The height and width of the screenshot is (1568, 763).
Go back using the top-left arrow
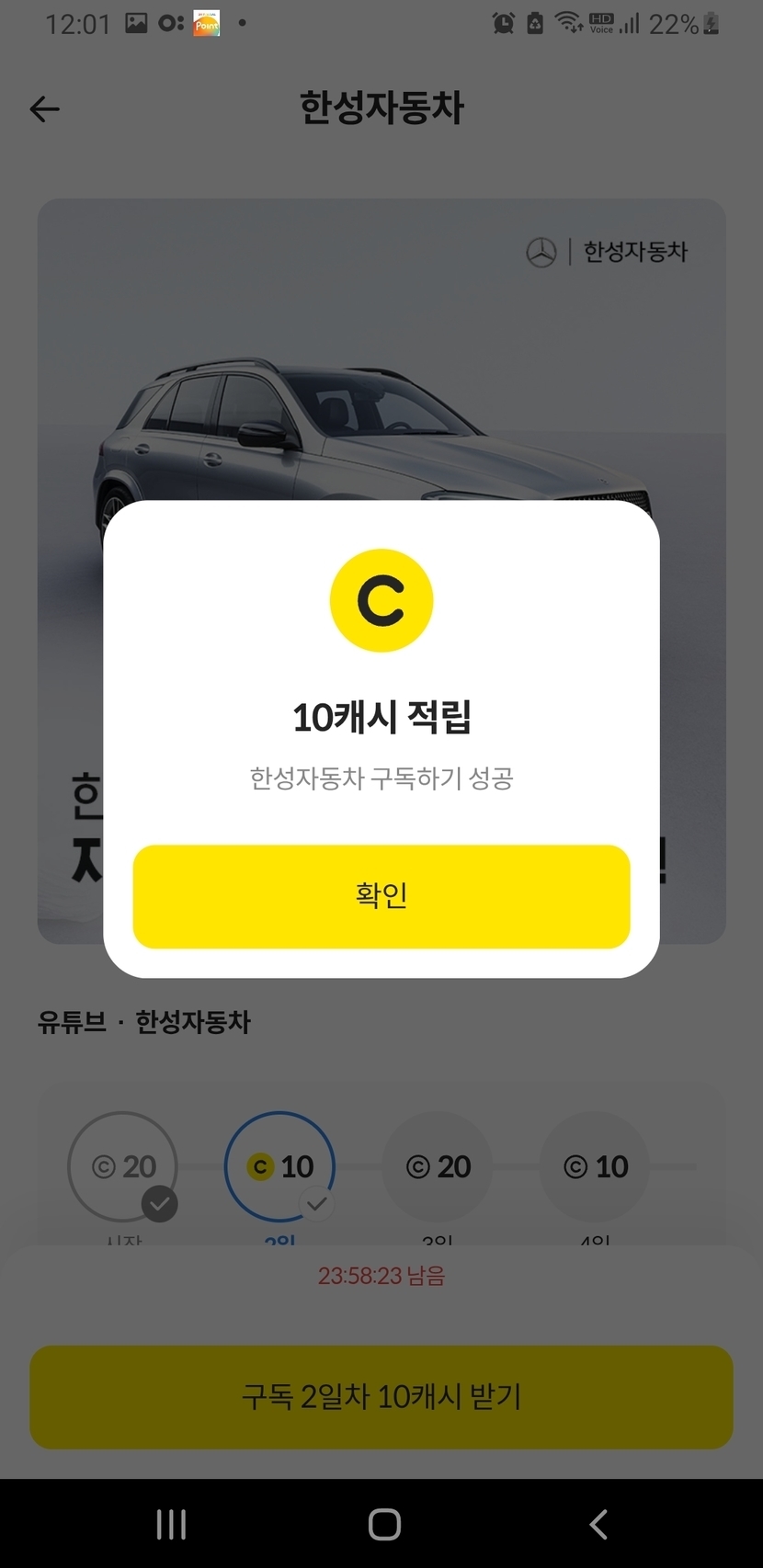[x=44, y=109]
